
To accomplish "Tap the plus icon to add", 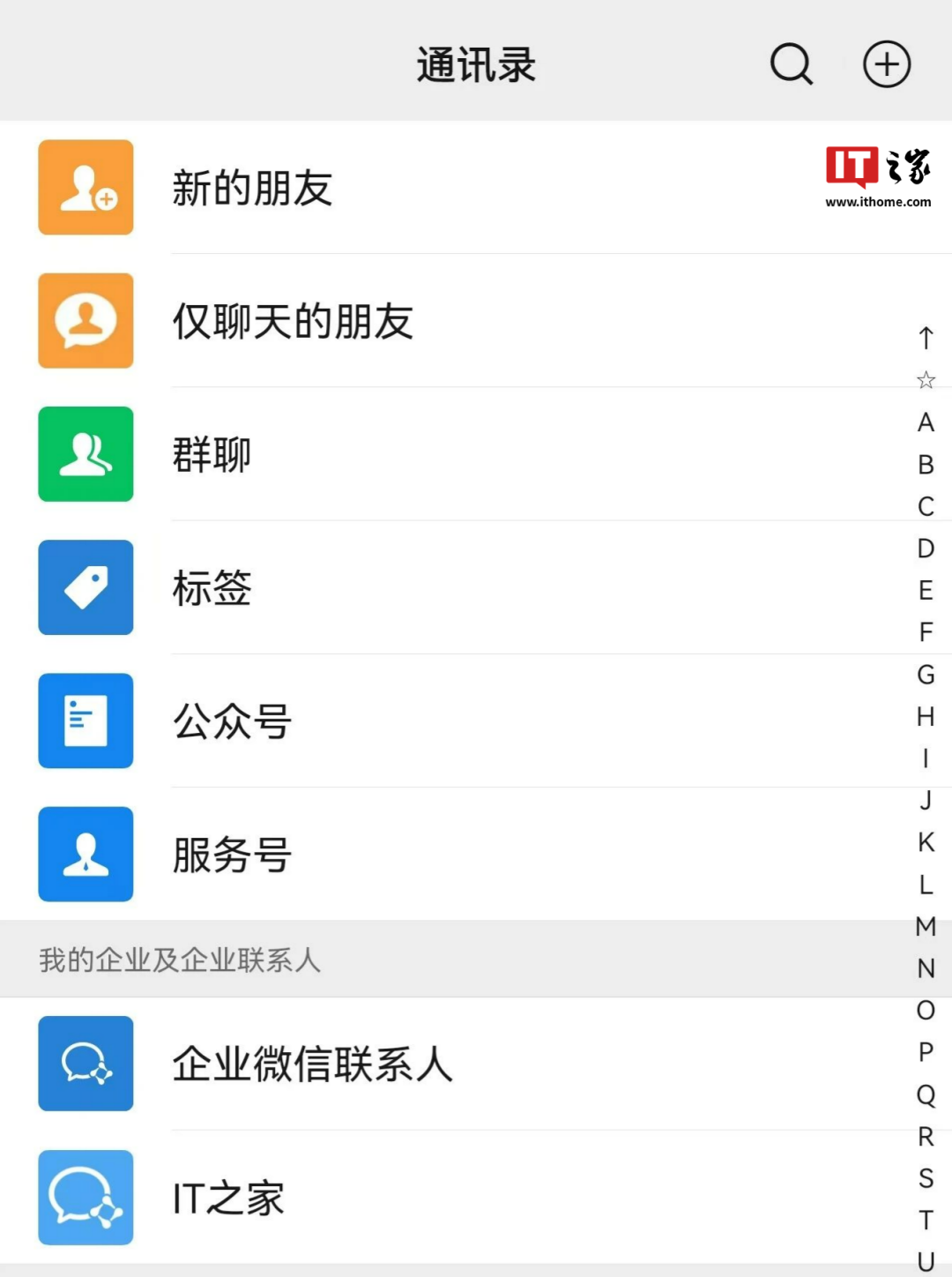I will (x=886, y=64).
